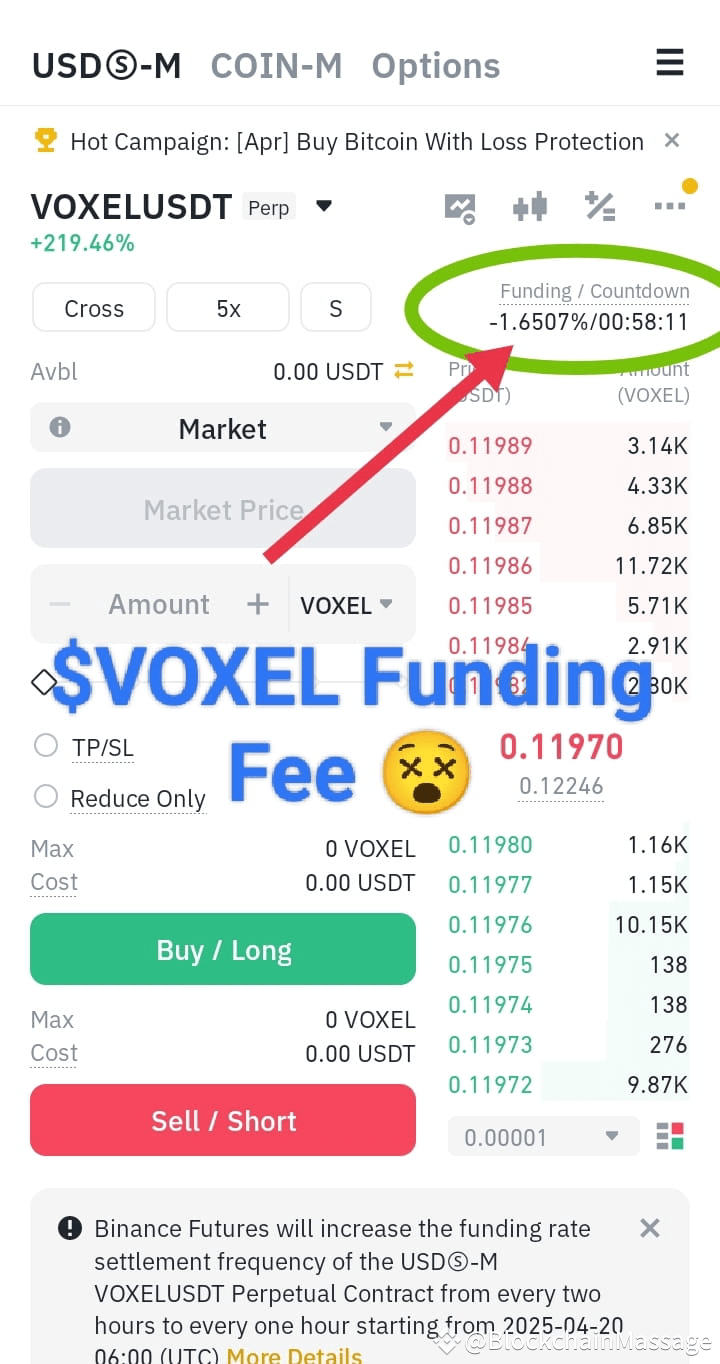
Task: Open the candlestick chart view icon
Action: click(529, 207)
